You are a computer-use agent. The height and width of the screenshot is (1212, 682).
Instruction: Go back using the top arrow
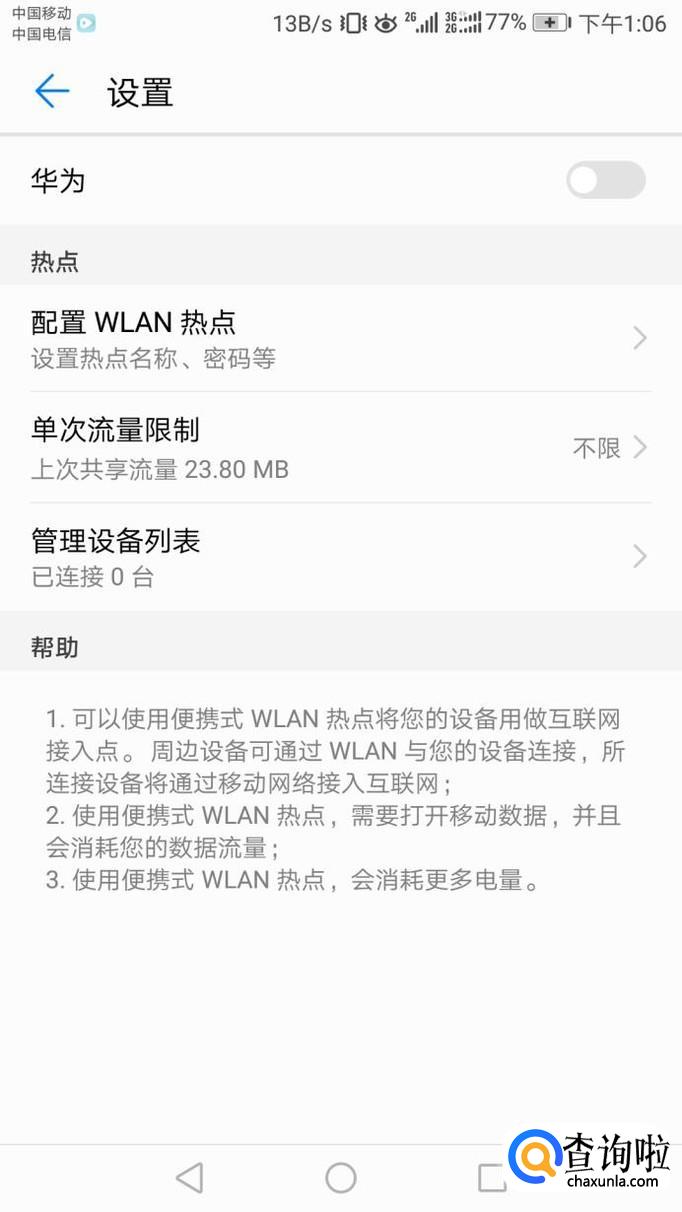(x=52, y=92)
